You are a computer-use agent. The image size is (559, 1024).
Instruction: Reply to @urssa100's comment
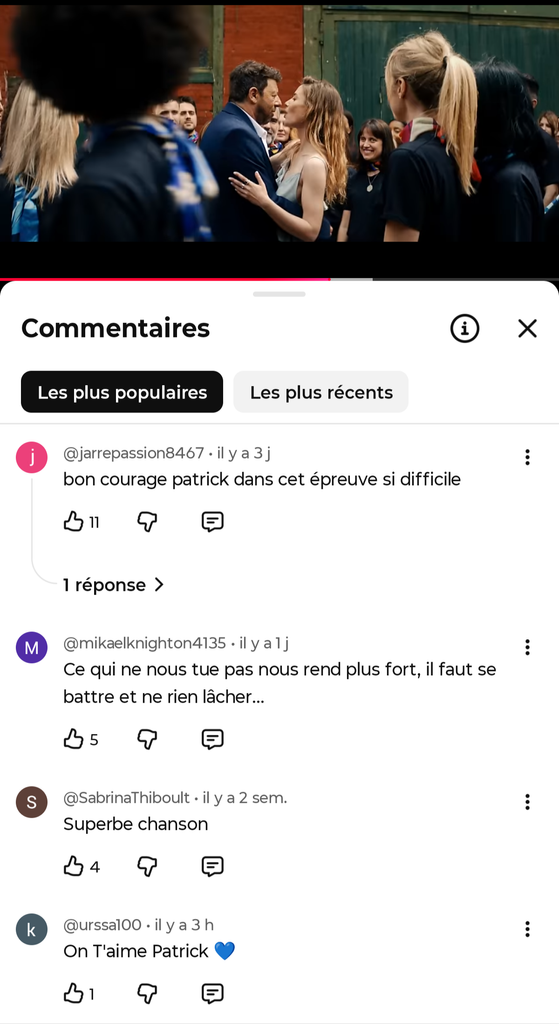[212, 993]
